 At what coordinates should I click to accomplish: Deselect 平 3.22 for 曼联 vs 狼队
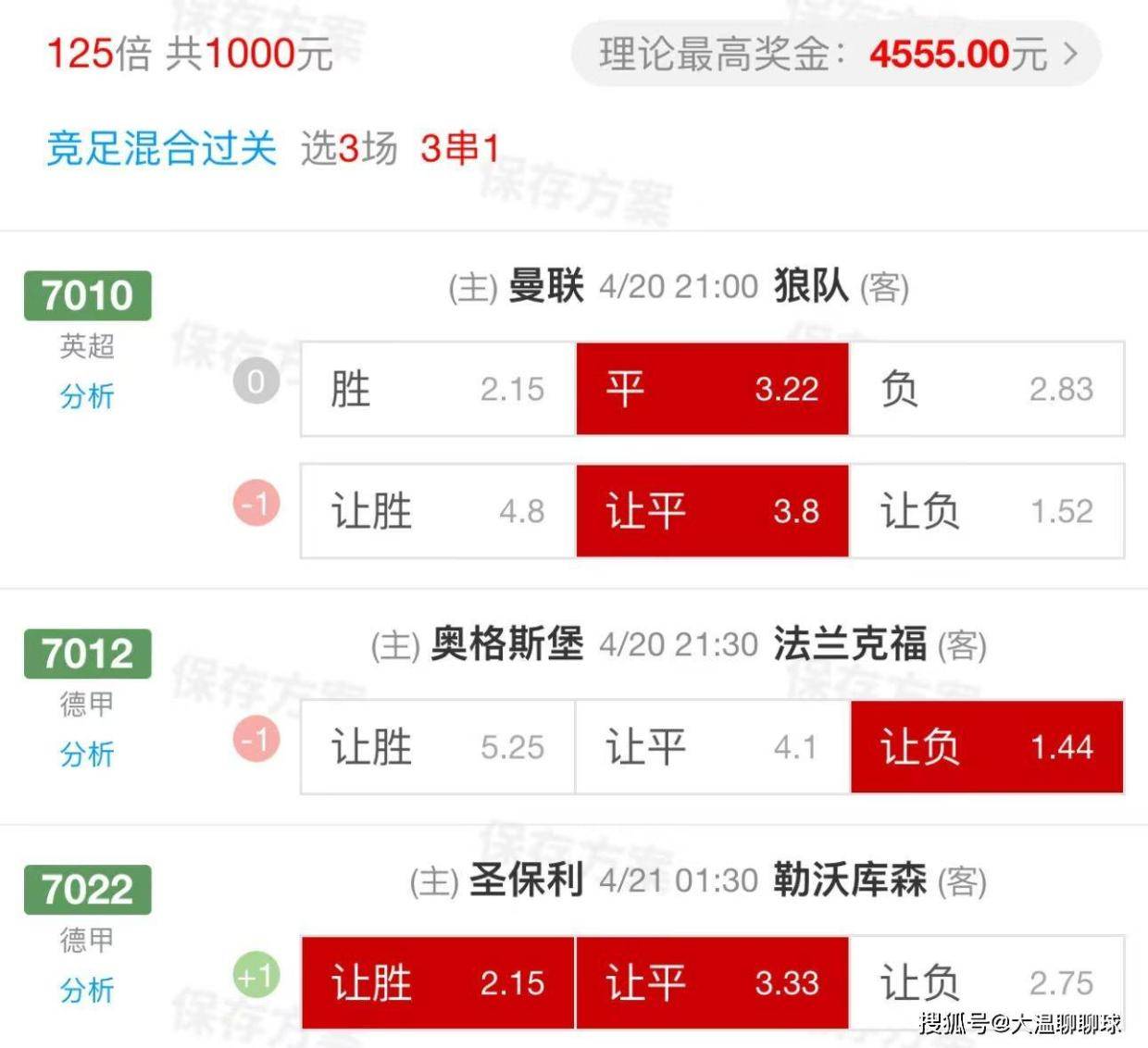click(712, 389)
